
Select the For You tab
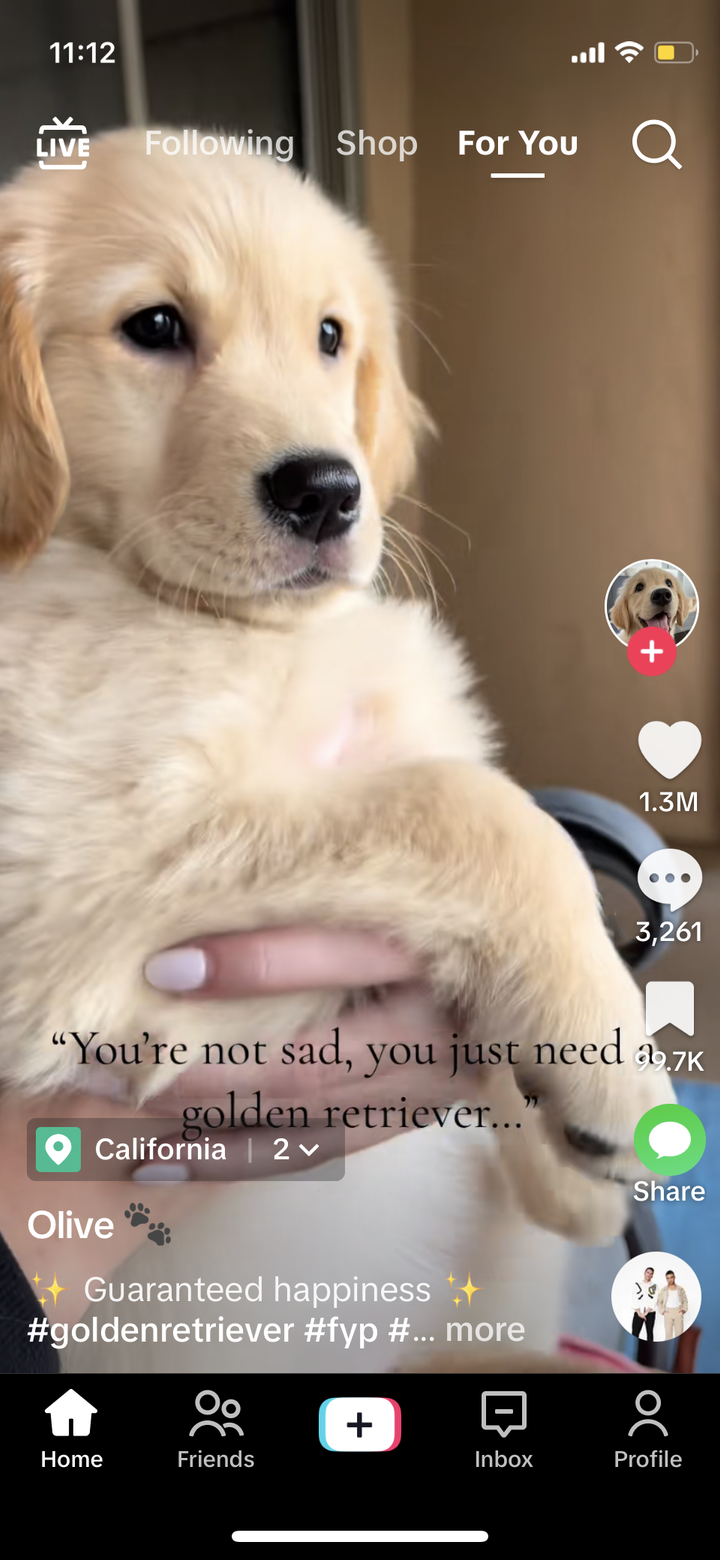pos(517,144)
